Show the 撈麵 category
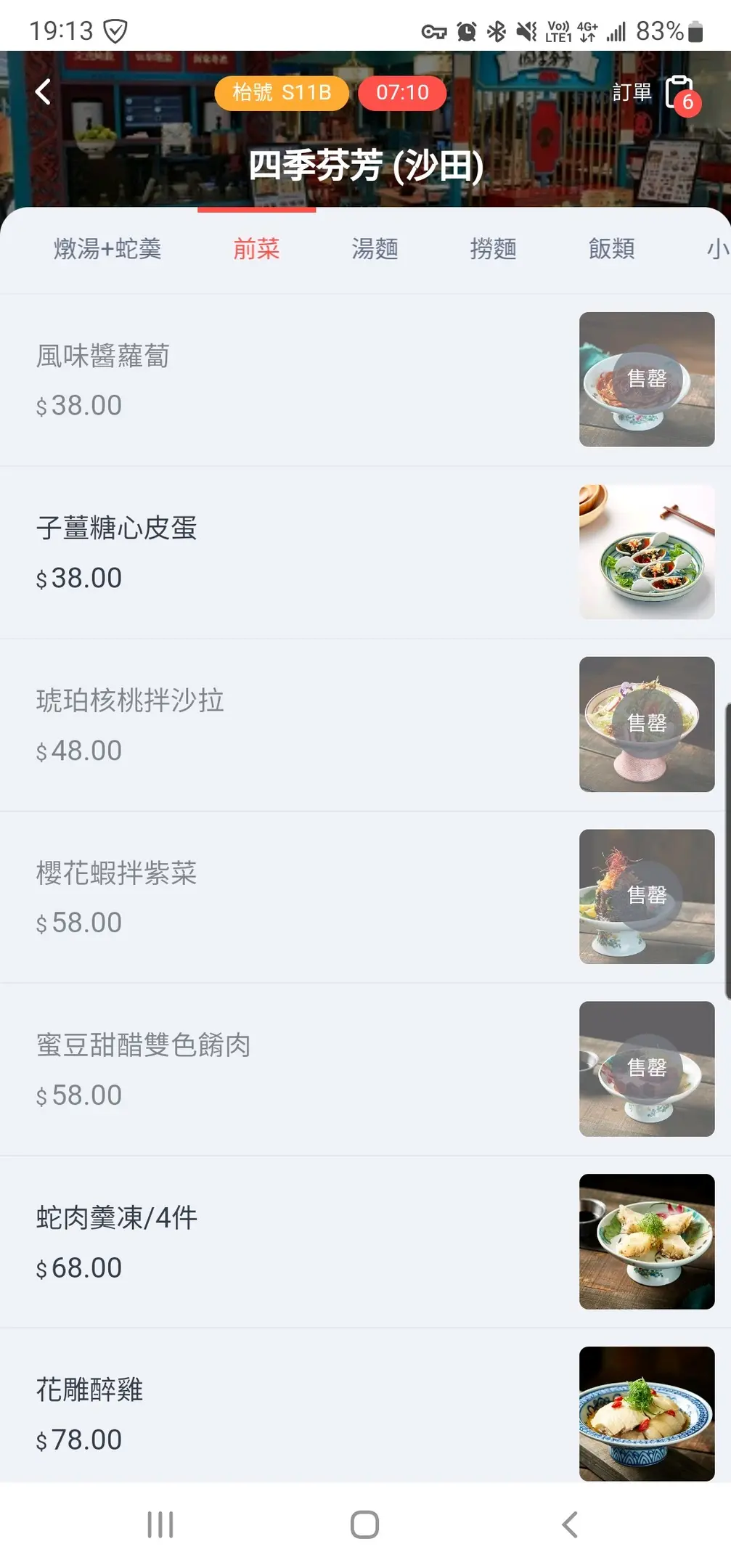Screen dimensions: 731x1568 [493, 249]
